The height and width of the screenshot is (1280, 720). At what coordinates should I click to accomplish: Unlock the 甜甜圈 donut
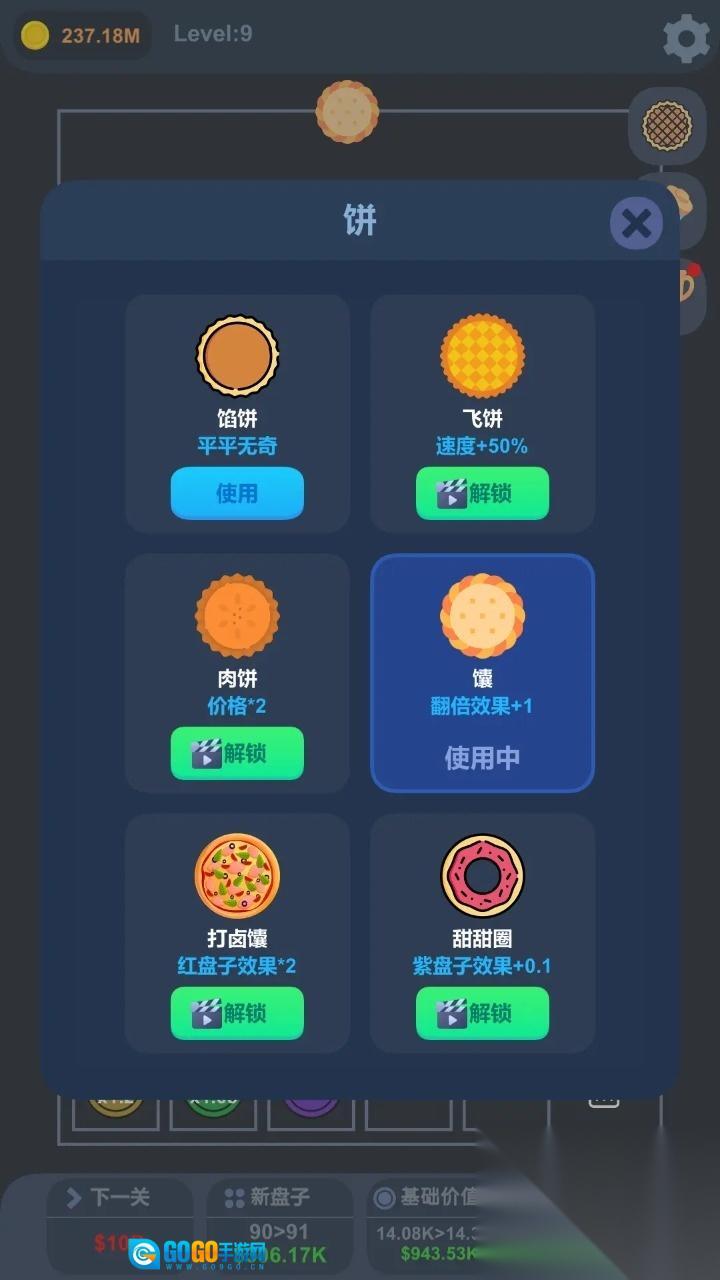point(482,1013)
